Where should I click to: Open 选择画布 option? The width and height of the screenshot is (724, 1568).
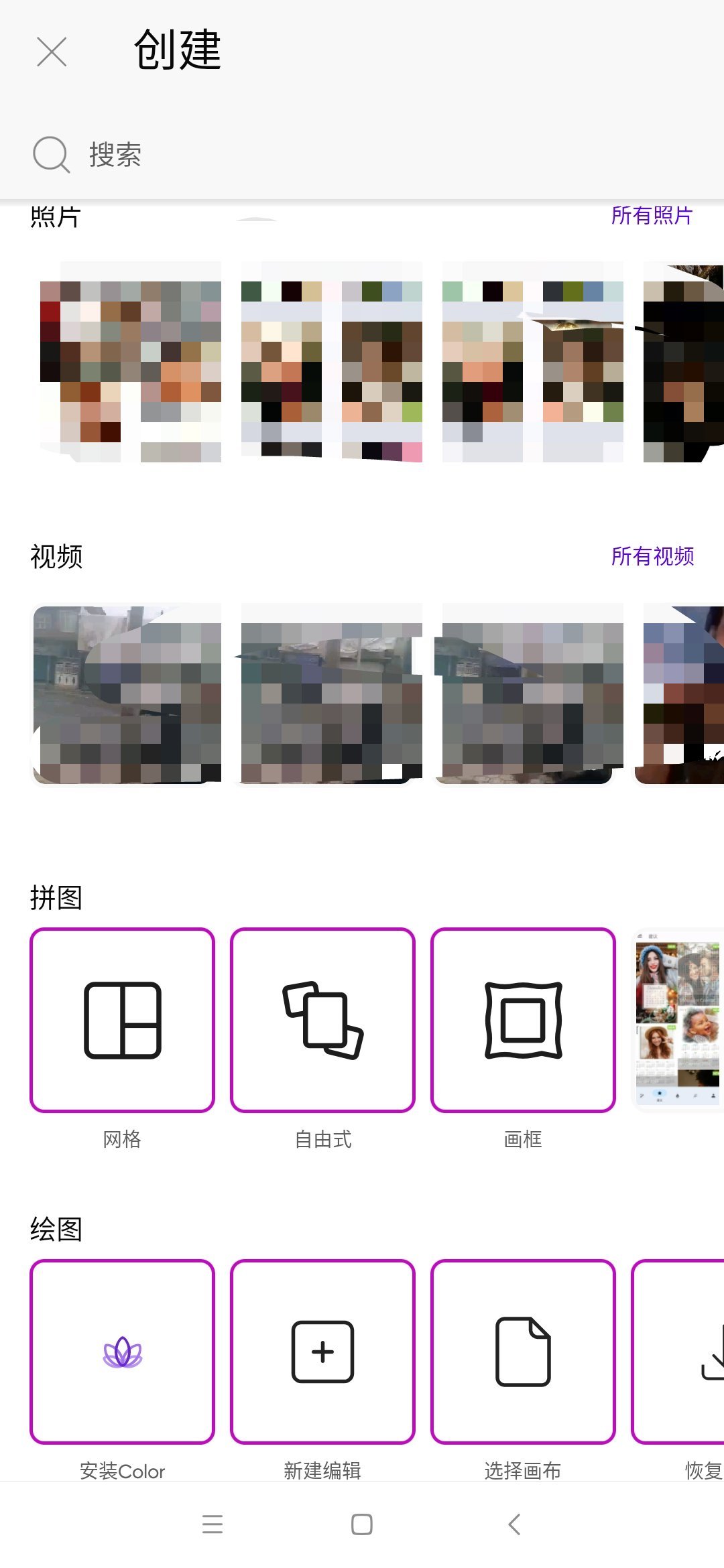[x=523, y=1352]
